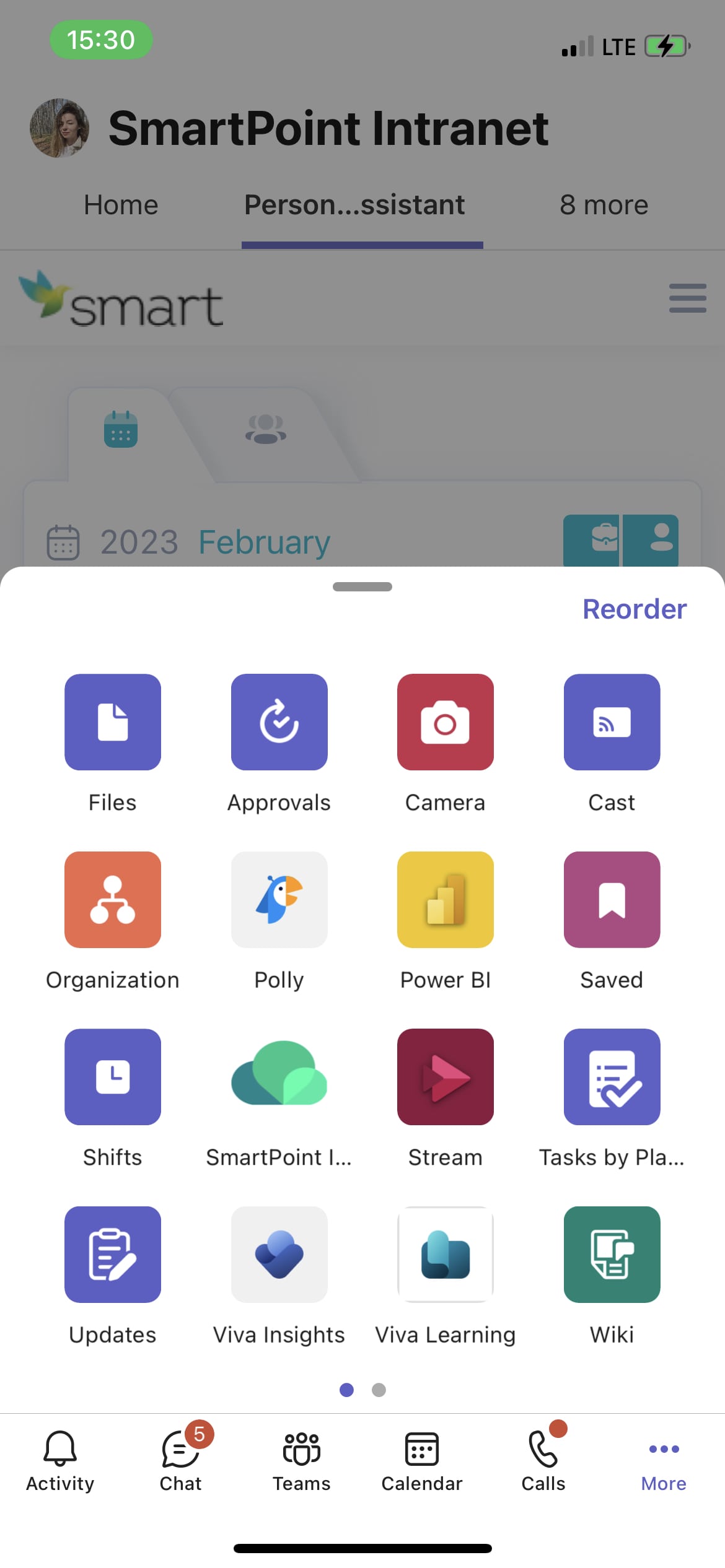Screen dimensions: 725x1568
Task: Launch Viva Insights
Action: click(x=279, y=1254)
